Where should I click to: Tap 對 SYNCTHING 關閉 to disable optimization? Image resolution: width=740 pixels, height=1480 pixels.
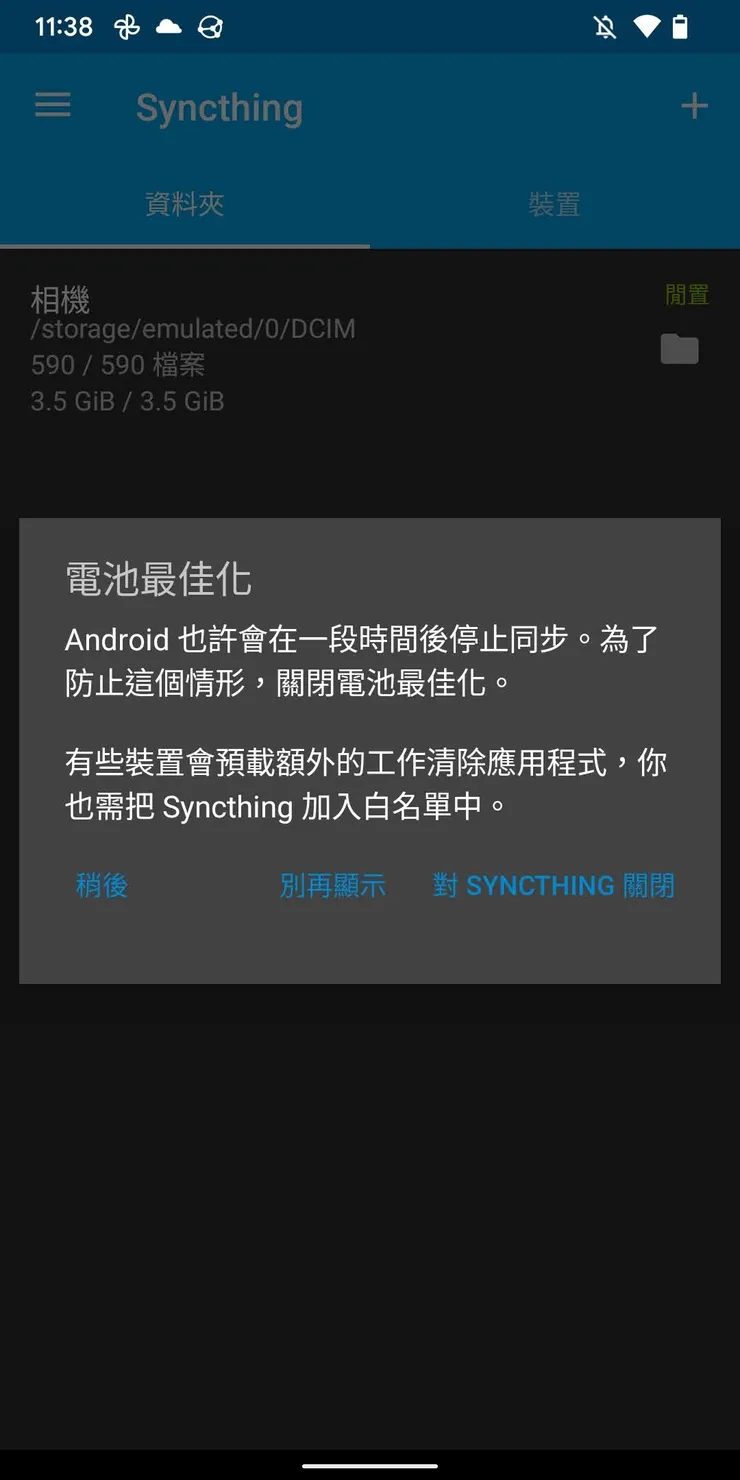tap(554, 885)
